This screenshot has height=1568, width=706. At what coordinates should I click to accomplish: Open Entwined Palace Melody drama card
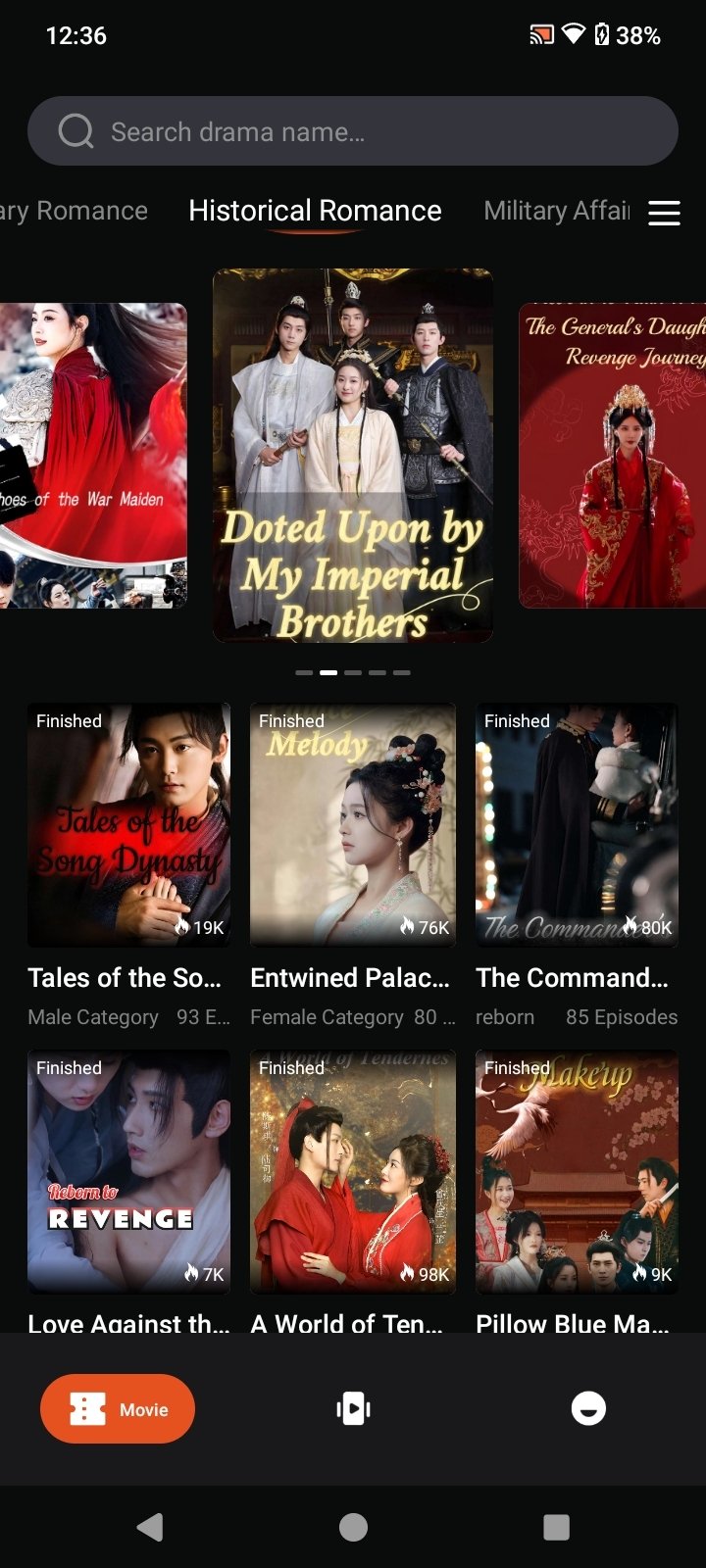[x=353, y=825]
